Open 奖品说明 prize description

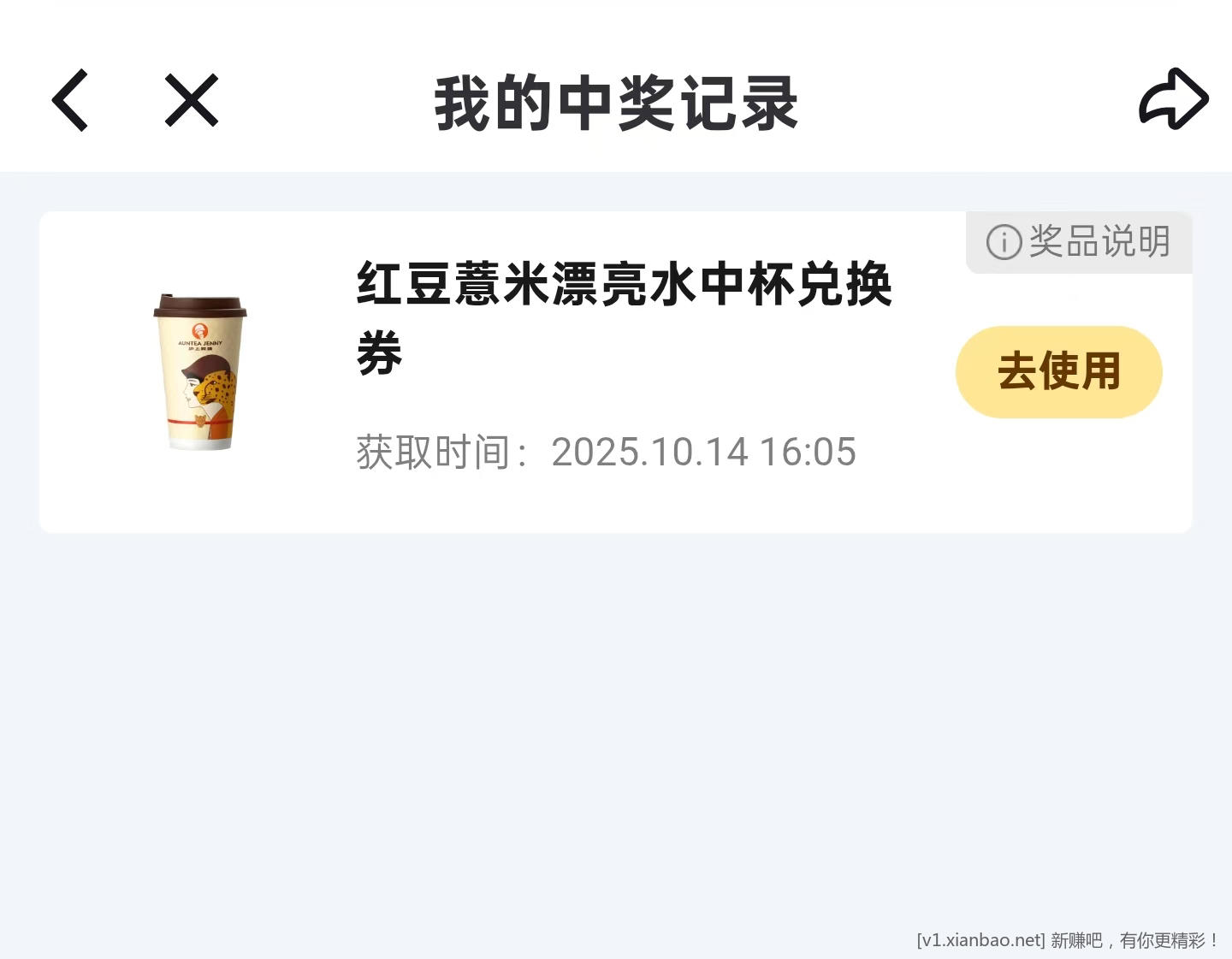[1079, 242]
